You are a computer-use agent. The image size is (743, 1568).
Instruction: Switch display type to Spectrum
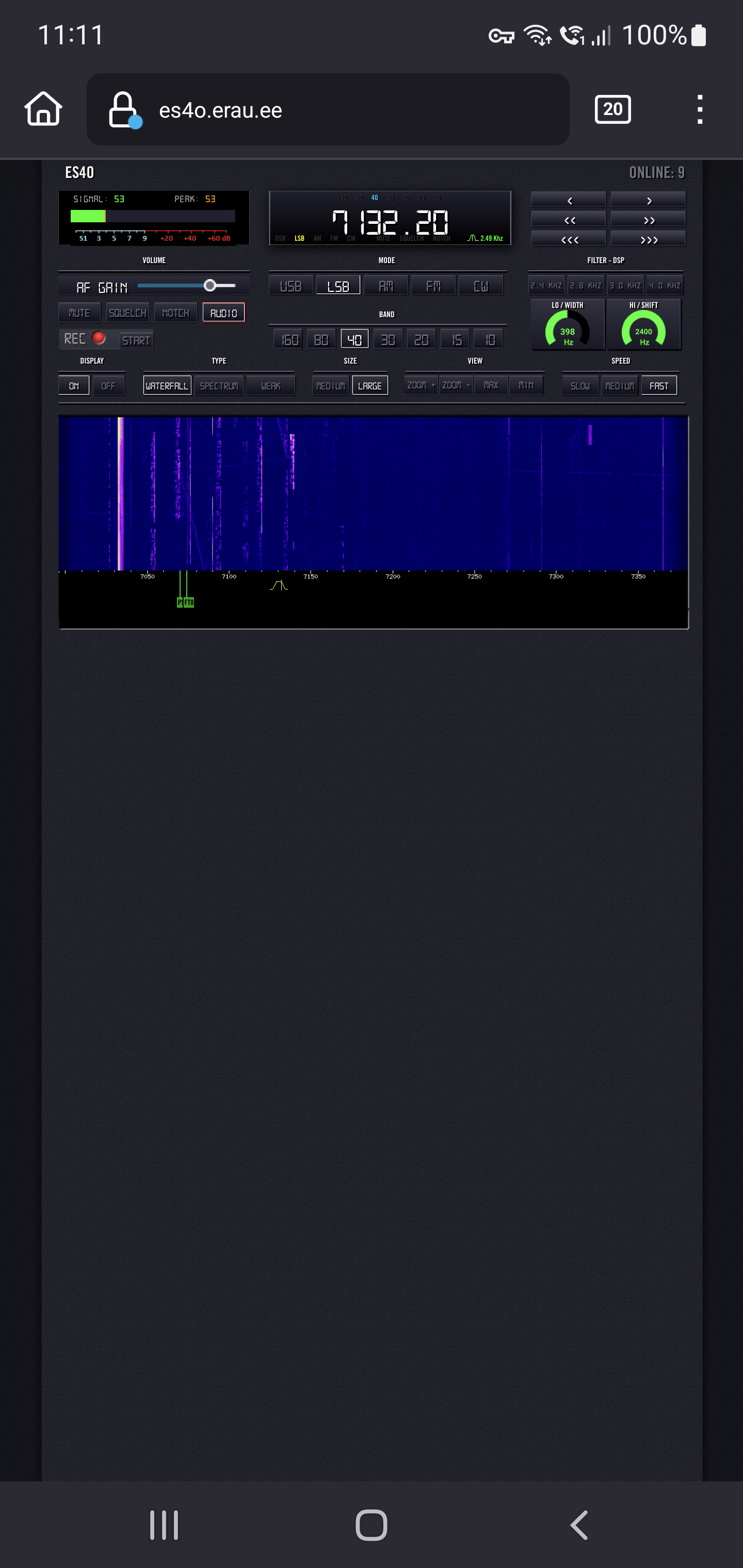tap(219, 386)
